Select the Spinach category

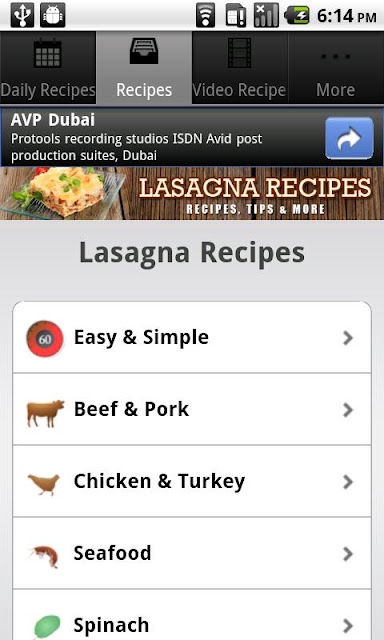192,615
